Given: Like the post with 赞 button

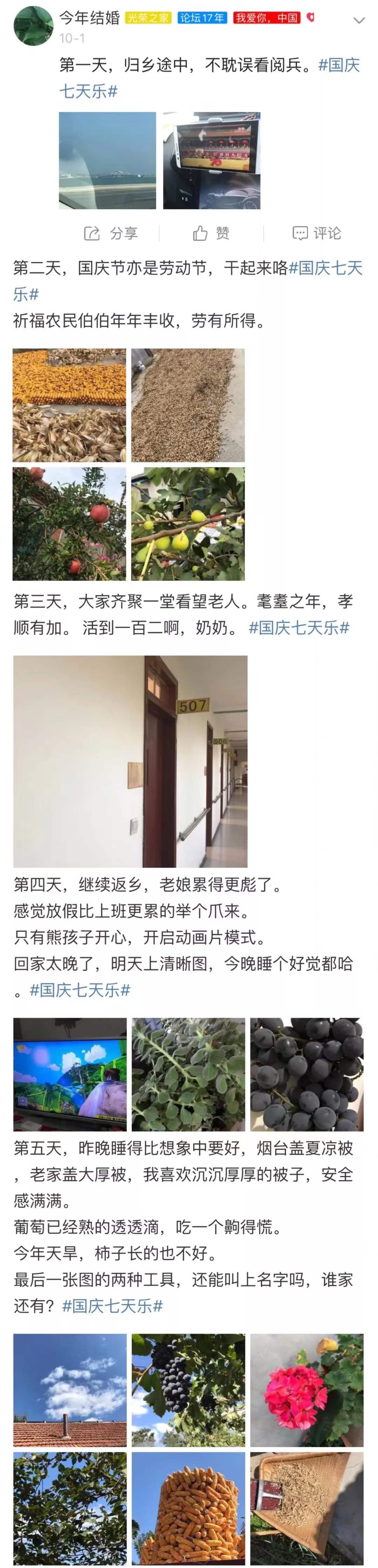Looking at the screenshot, I should (x=211, y=233).
